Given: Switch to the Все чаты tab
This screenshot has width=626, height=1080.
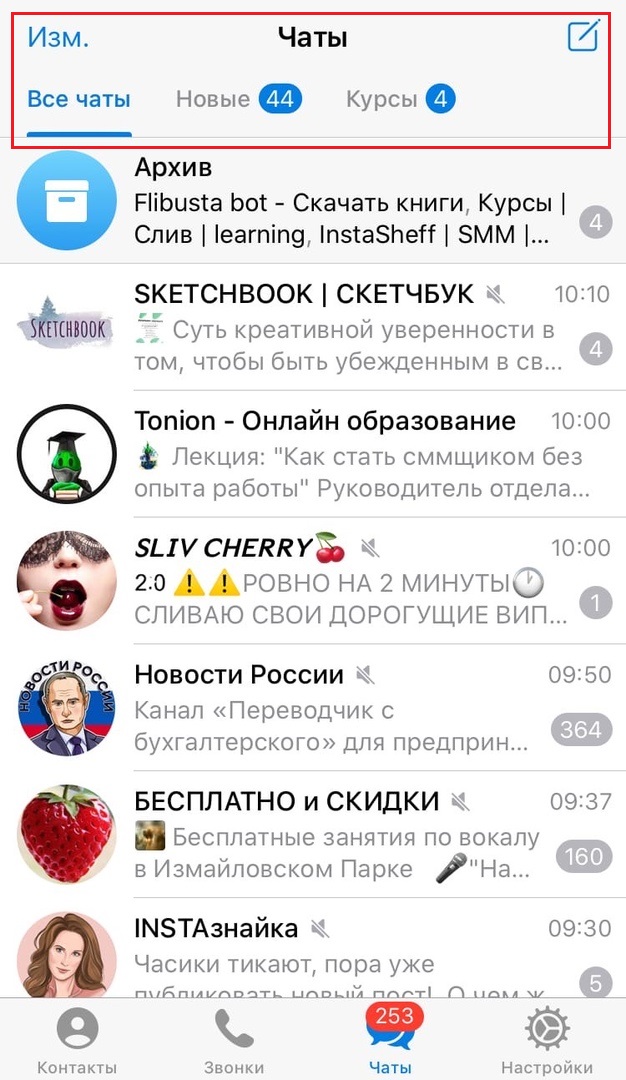Looking at the screenshot, I should coord(79,100).
